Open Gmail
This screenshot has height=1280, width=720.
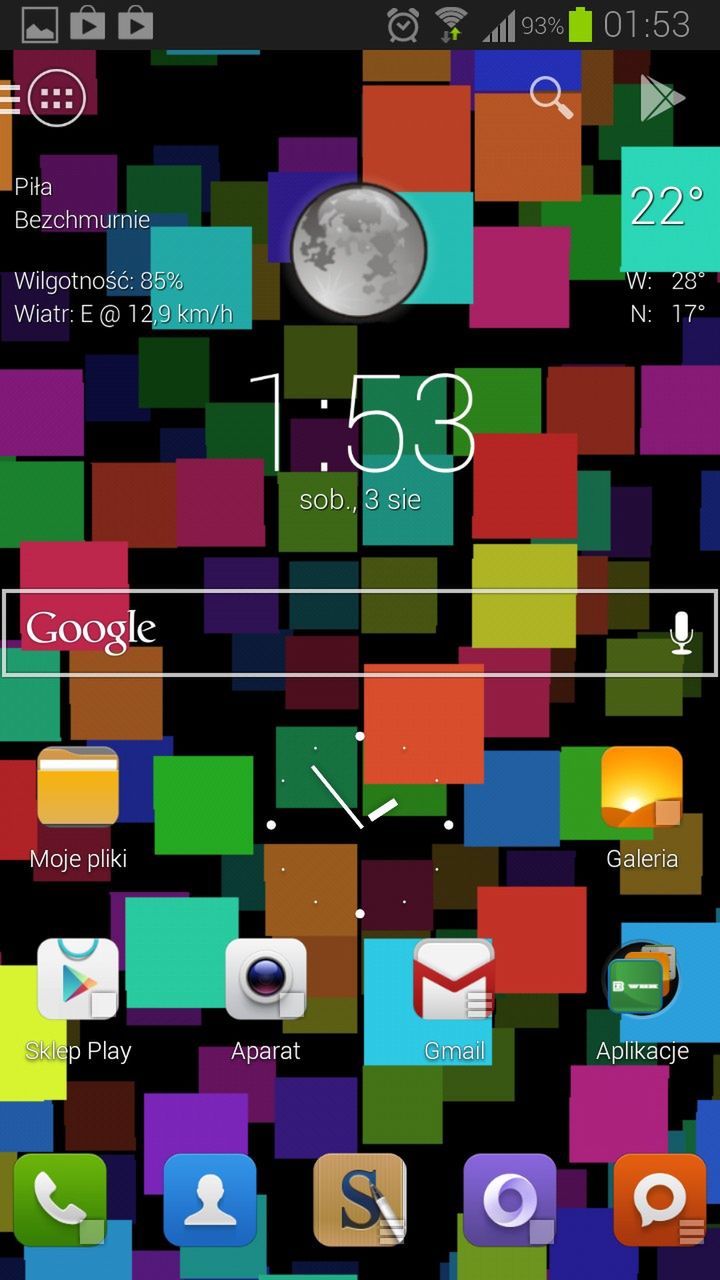[x=454, y=980]
